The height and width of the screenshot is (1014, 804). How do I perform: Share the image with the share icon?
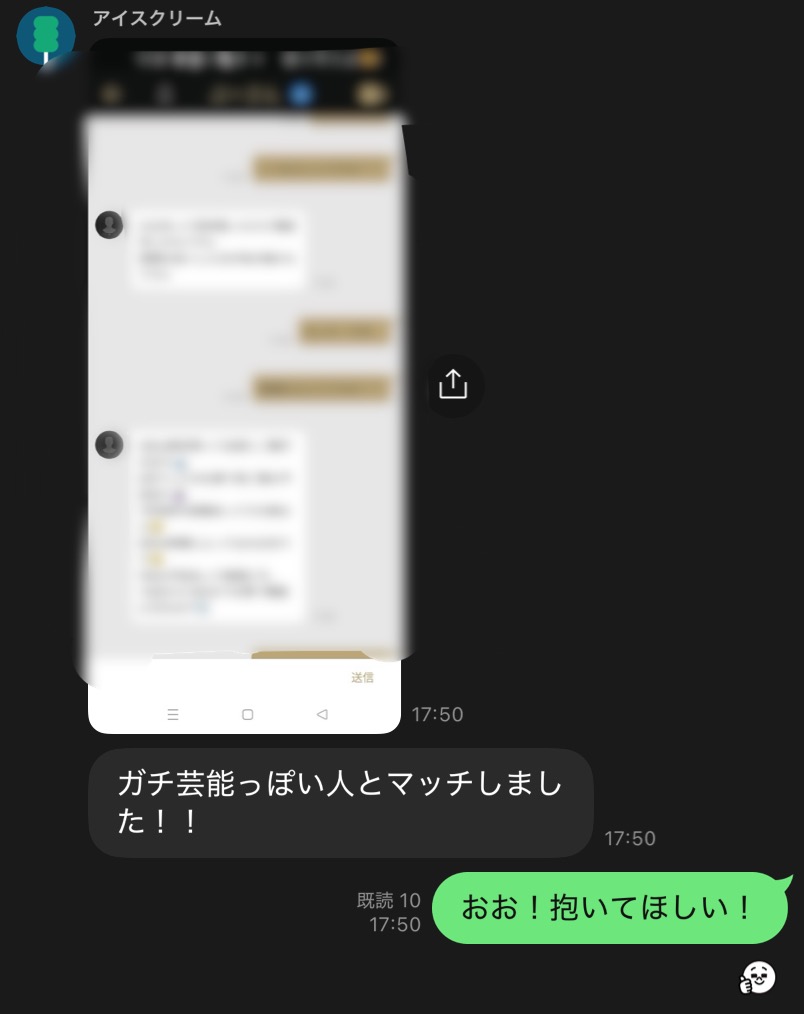[x=453, y=384]
